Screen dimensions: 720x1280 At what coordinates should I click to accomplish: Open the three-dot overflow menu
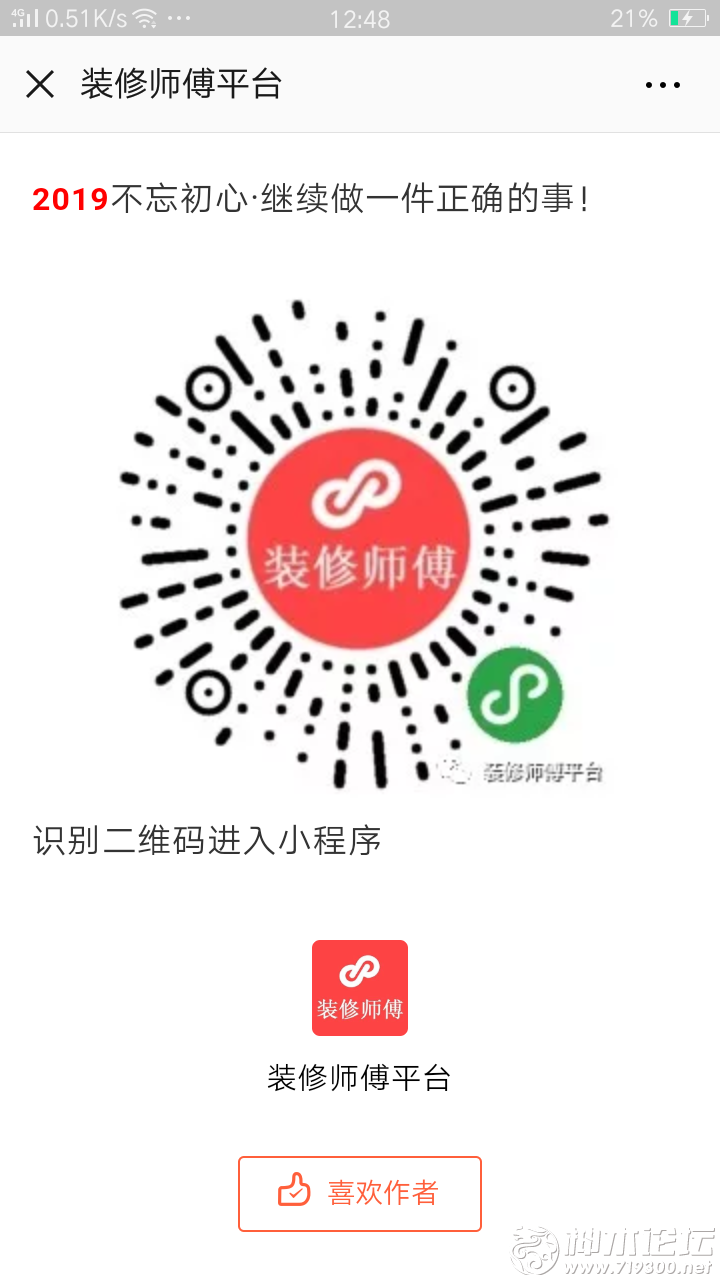coord(662,86)
